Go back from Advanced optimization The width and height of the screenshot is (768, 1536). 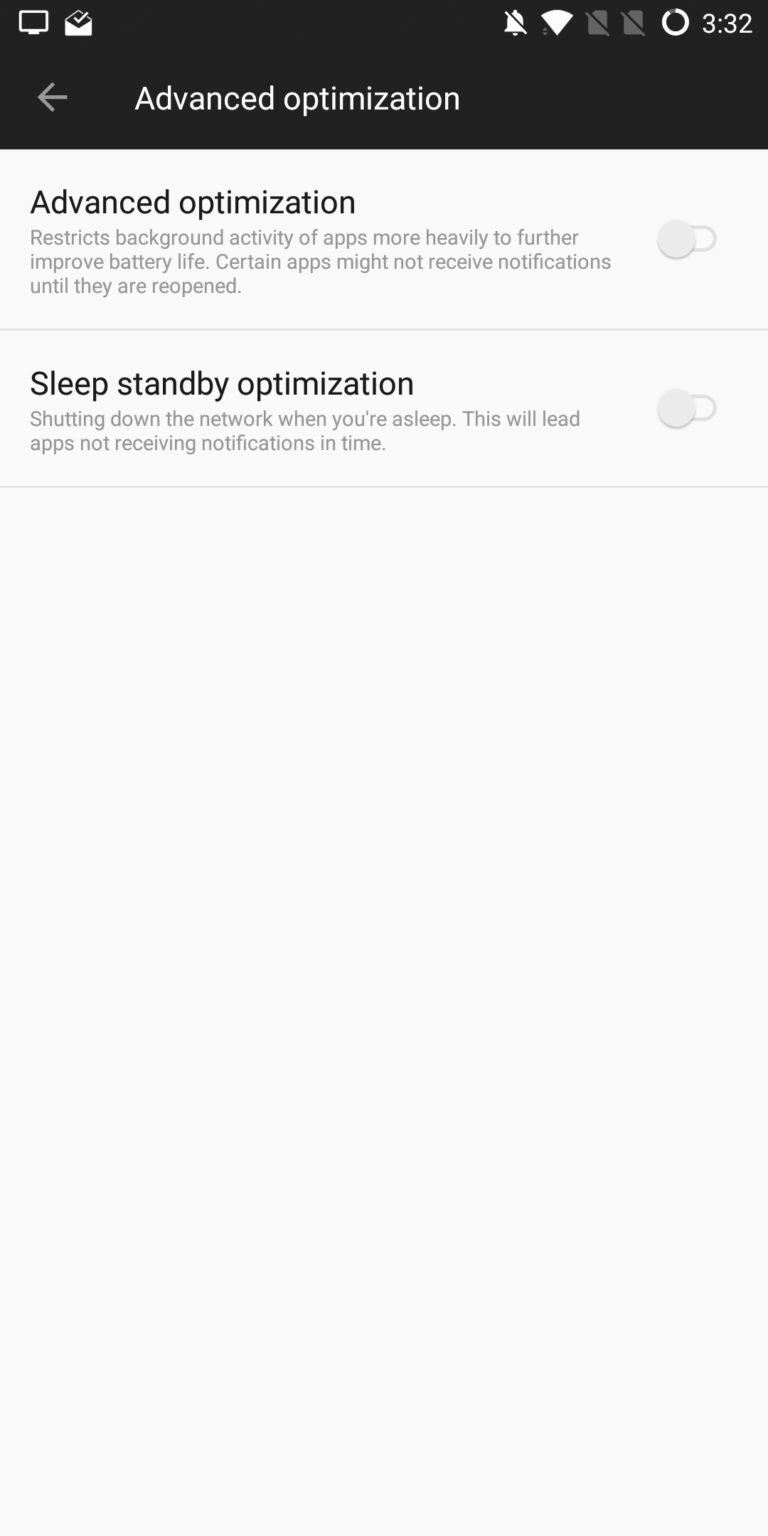pos(52,97)
